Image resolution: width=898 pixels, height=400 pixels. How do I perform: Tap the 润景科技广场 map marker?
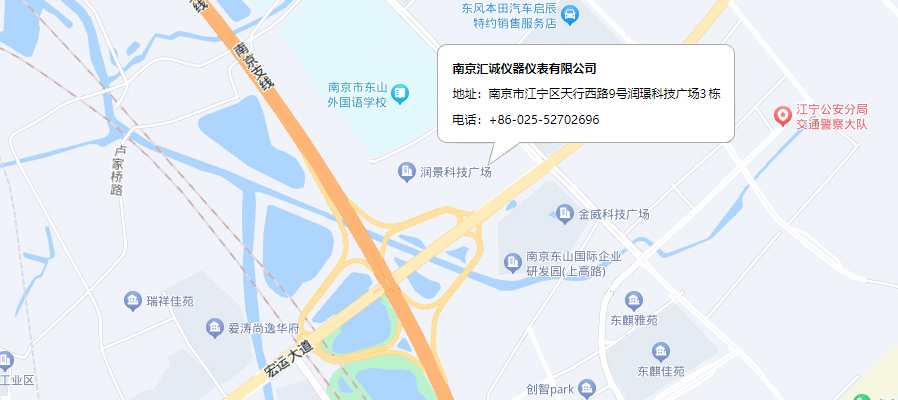coord(407,172)
